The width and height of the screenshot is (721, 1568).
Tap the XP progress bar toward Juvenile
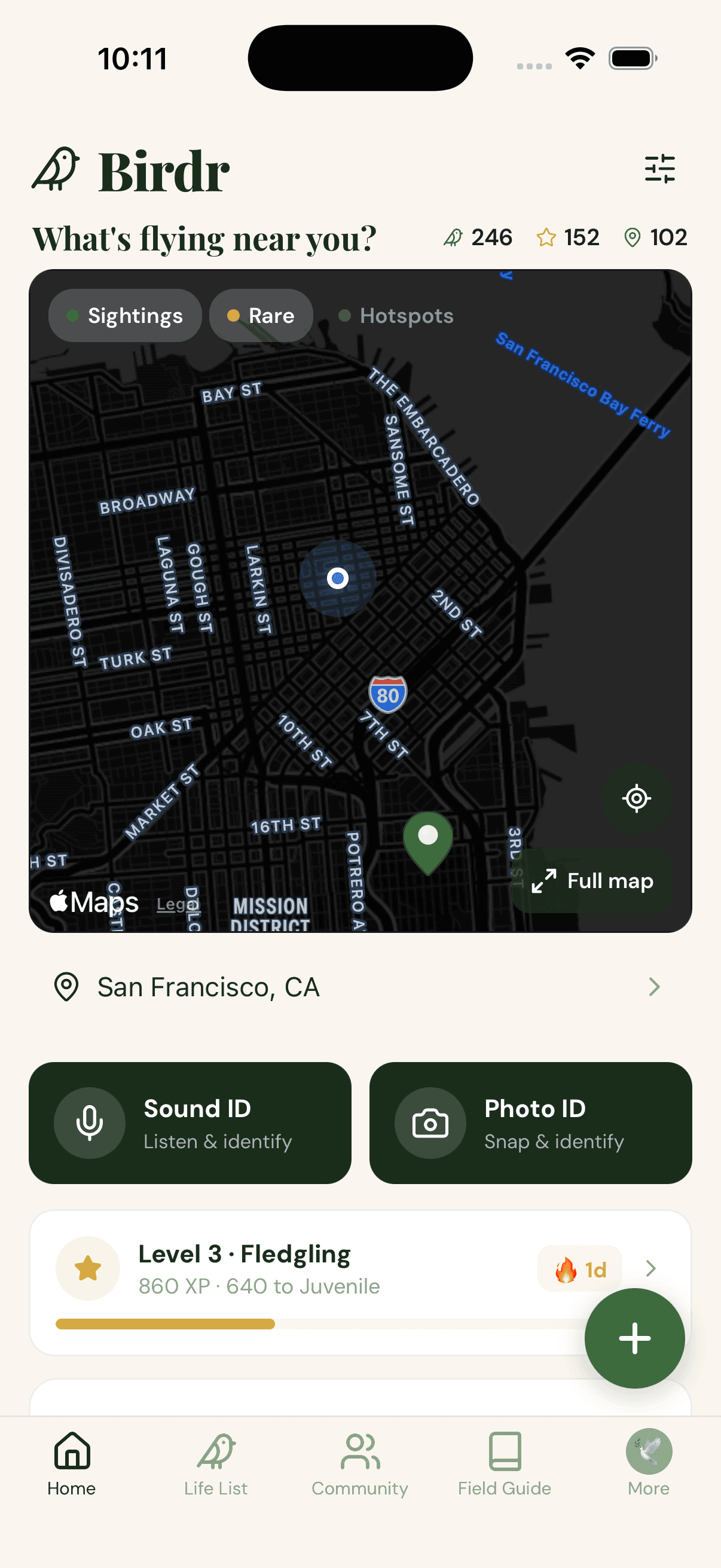(164, 1323)
